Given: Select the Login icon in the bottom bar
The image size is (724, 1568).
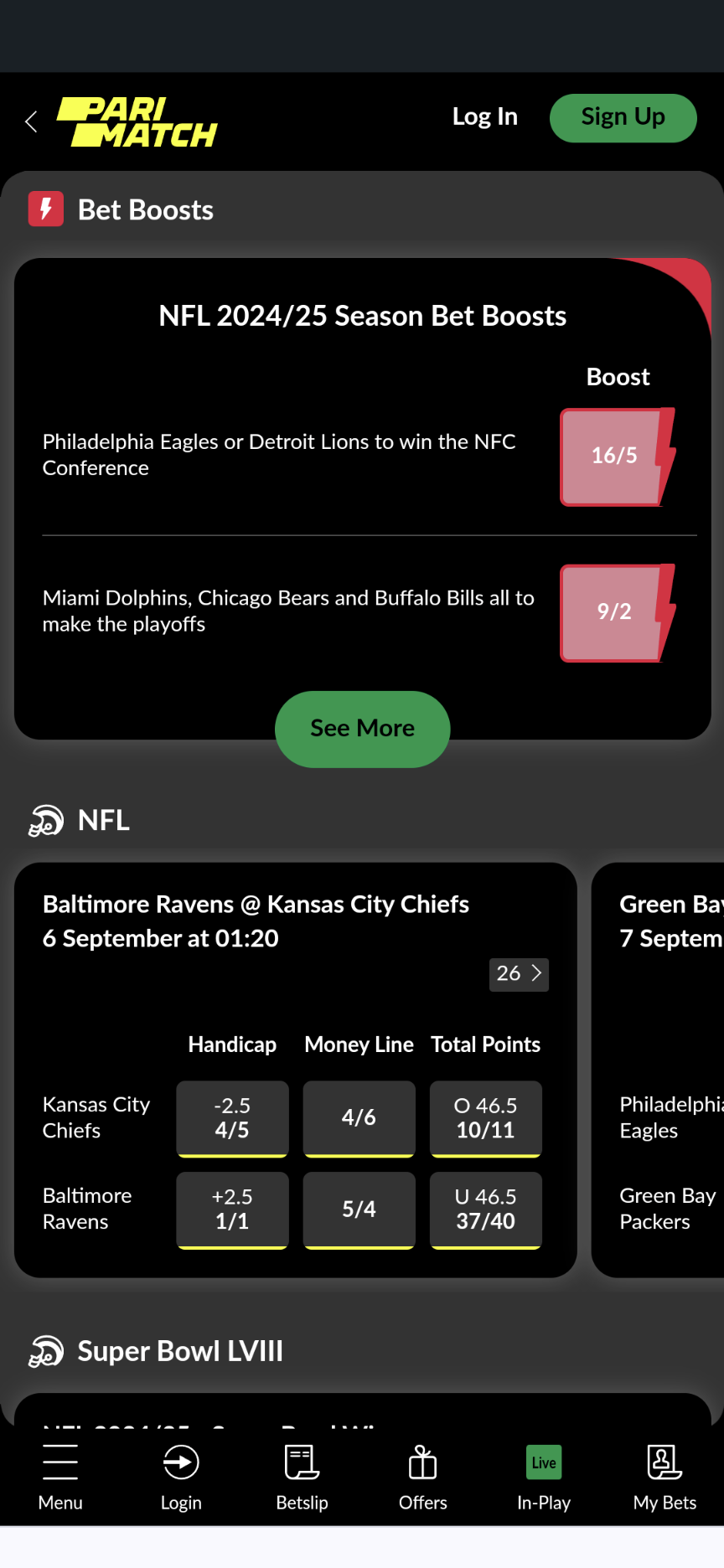Looking at the screenshot, I should [x=180, y=1475].
